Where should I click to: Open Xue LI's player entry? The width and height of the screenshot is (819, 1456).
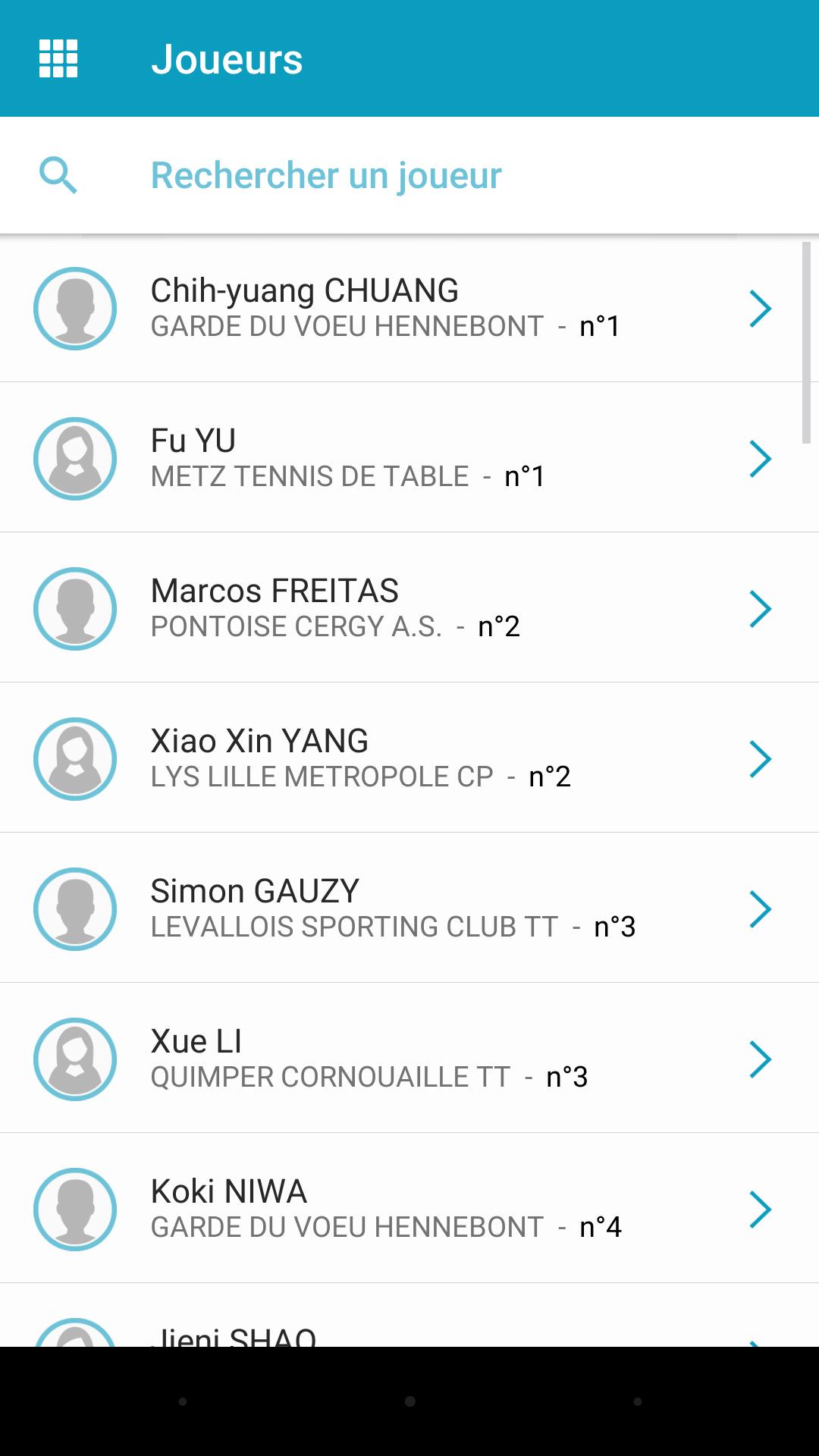(409, 1059)
